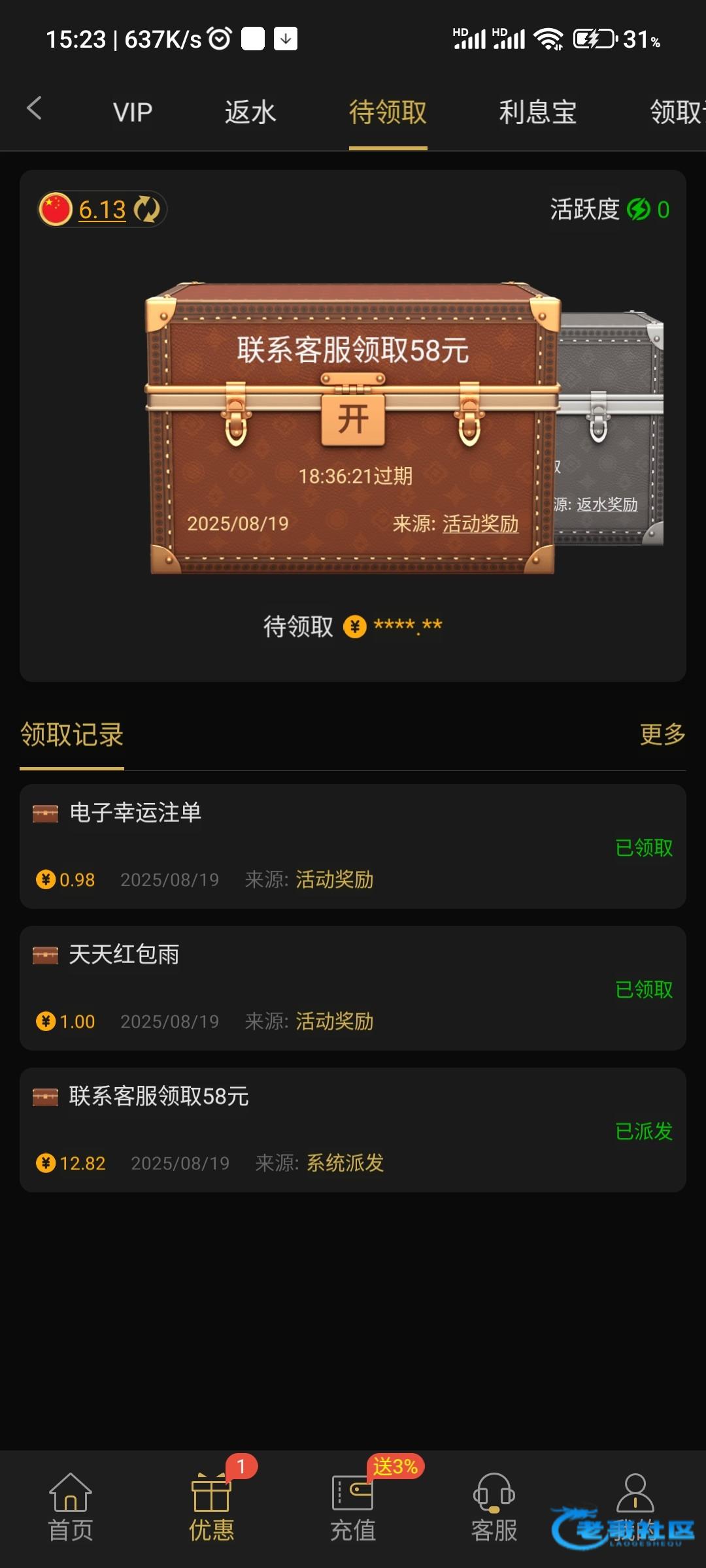Open the 天天红包雨 record
Image resolution: width=706 pixels, height=1568 pixels.
pos(353,988)
